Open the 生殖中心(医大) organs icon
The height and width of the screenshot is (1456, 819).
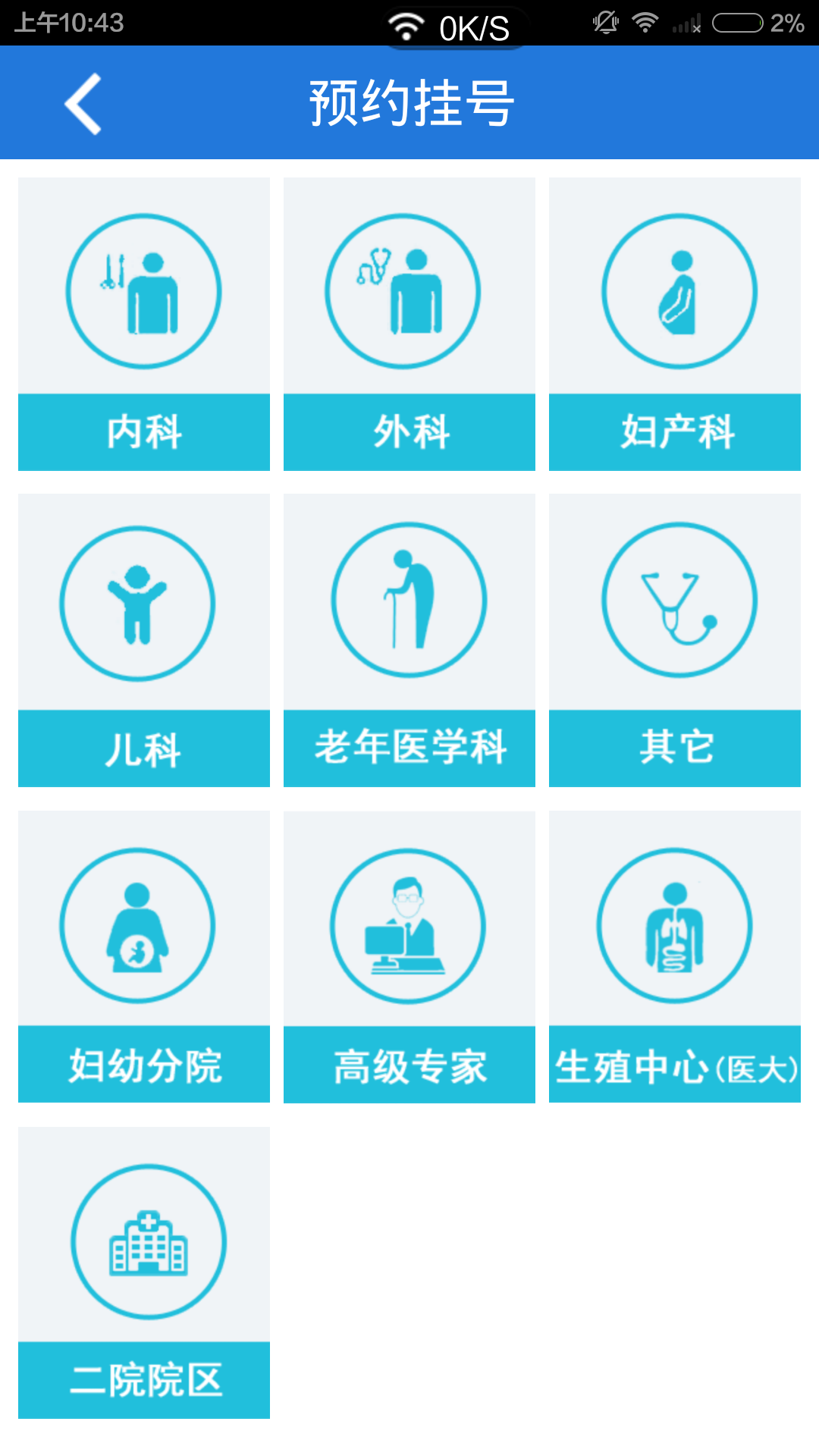(x=675, y=925)
